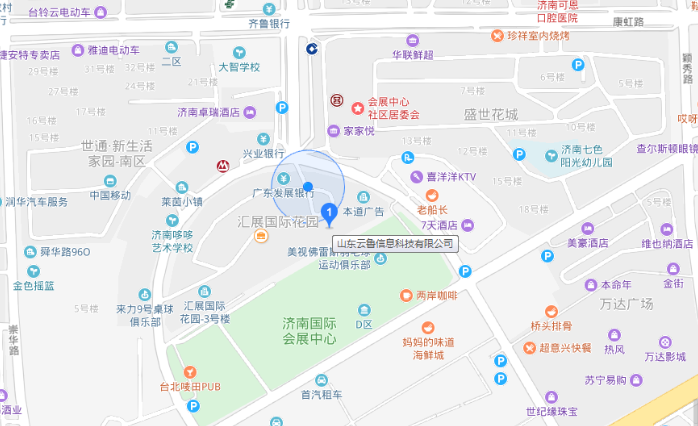Tap the 台北唛田PUB marker

pyautogui.click(x=187, y=372)
